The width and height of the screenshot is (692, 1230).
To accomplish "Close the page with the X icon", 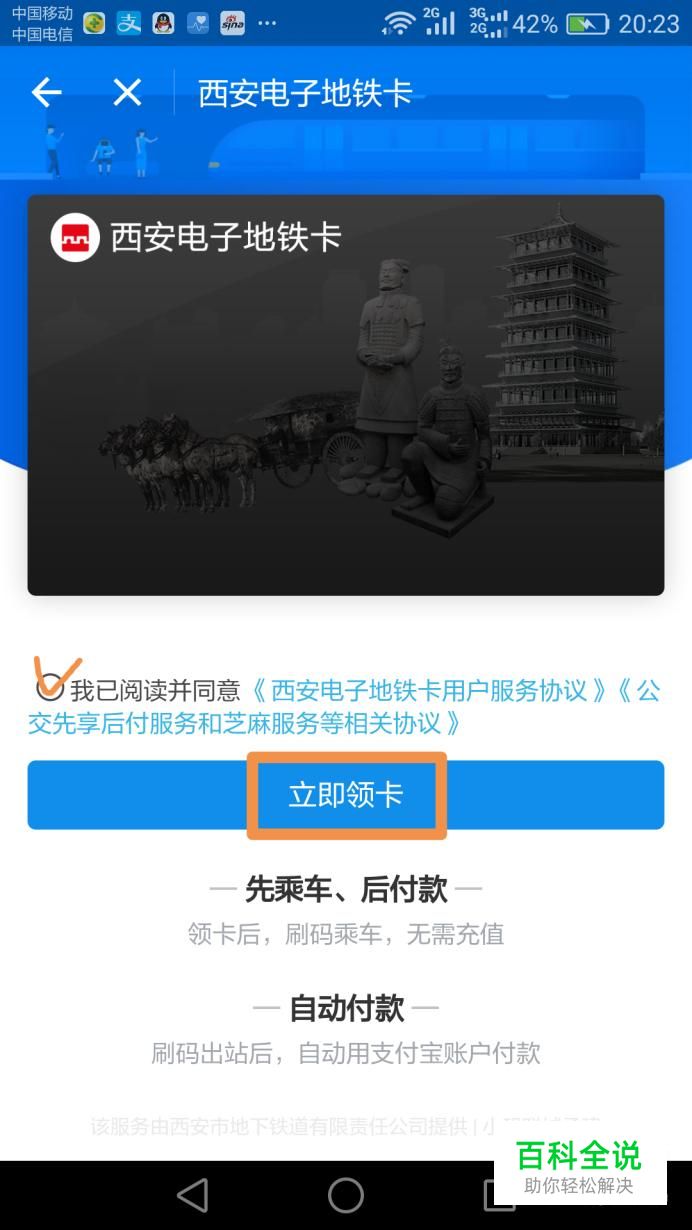I will (127, 93).
